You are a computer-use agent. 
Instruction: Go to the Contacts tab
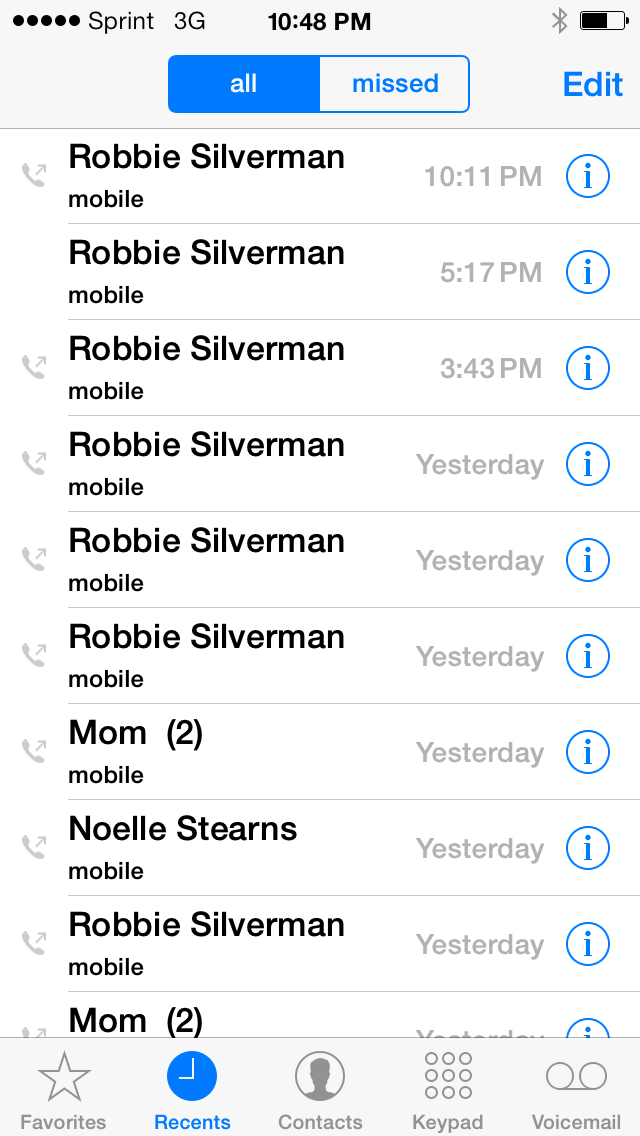click(320, 1090)
